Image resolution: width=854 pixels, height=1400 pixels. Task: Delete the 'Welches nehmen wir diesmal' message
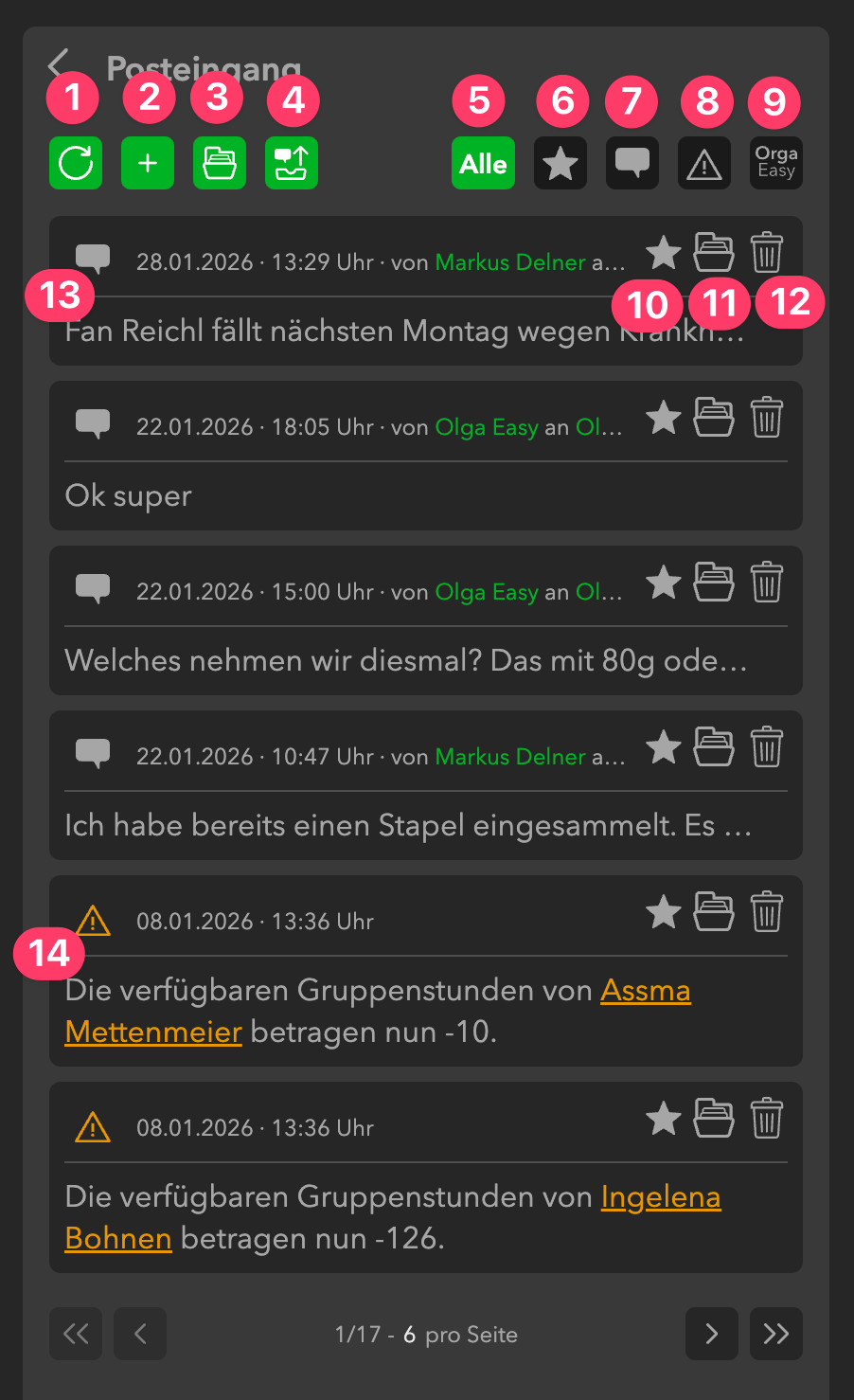[767, 582]
